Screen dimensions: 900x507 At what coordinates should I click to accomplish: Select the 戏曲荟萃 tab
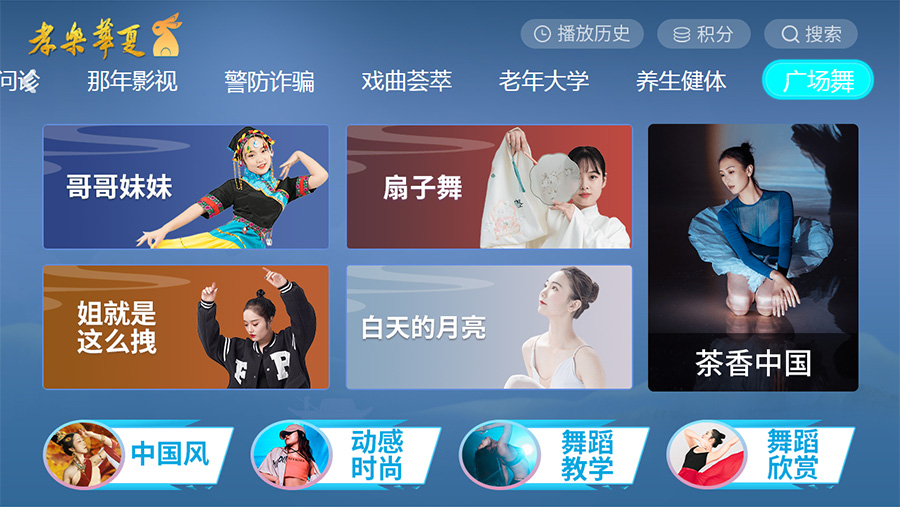[406, 81]
